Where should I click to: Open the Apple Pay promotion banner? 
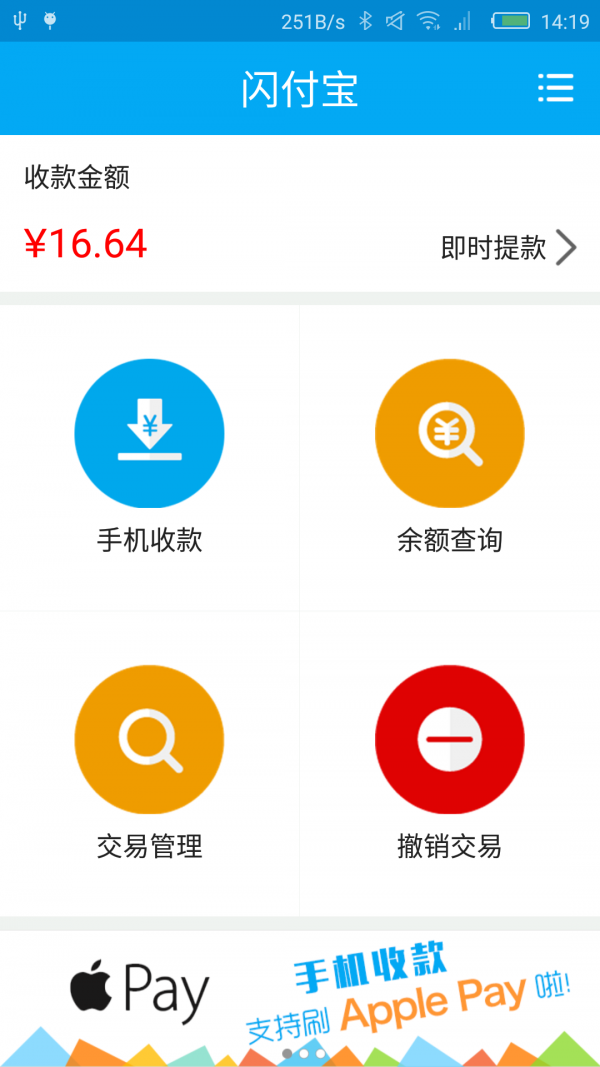click(300, 995)
